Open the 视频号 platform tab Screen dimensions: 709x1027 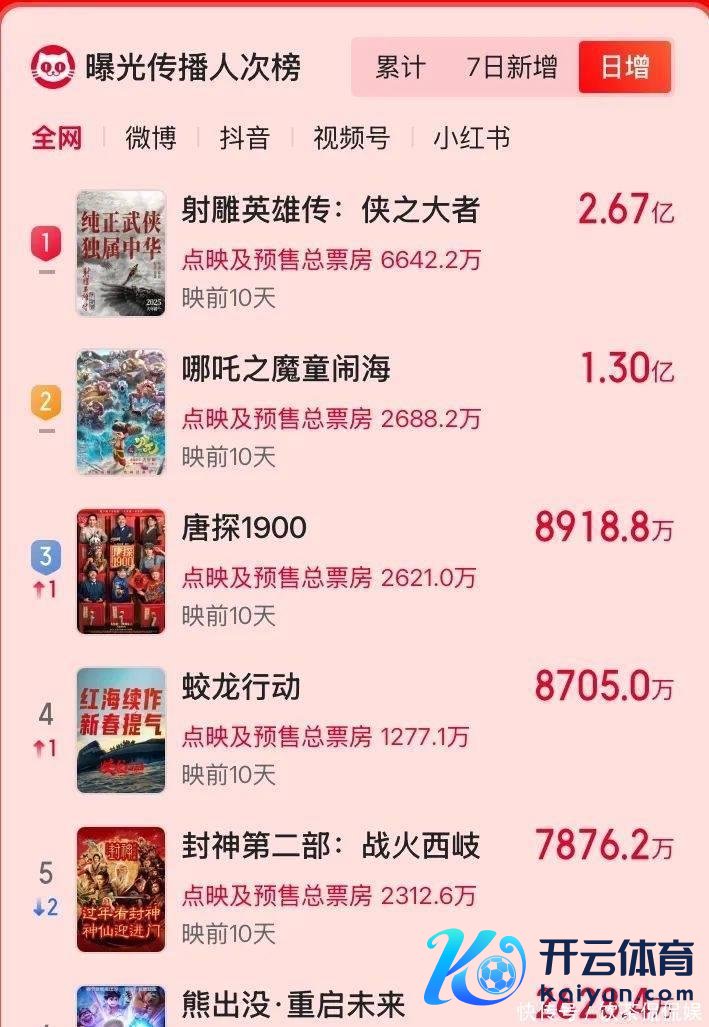point(351,138)
